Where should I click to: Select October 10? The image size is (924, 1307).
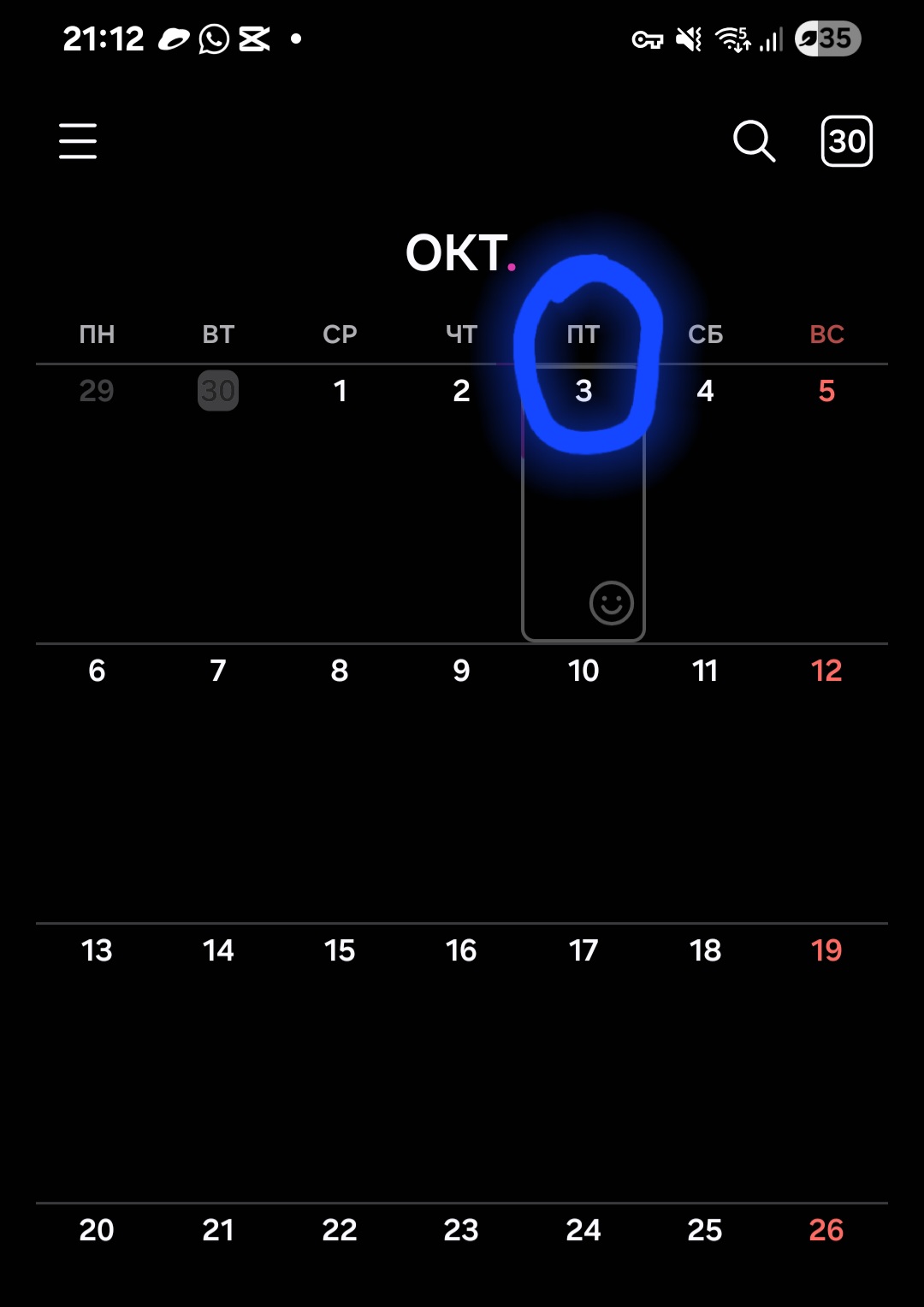pos(583,671)
